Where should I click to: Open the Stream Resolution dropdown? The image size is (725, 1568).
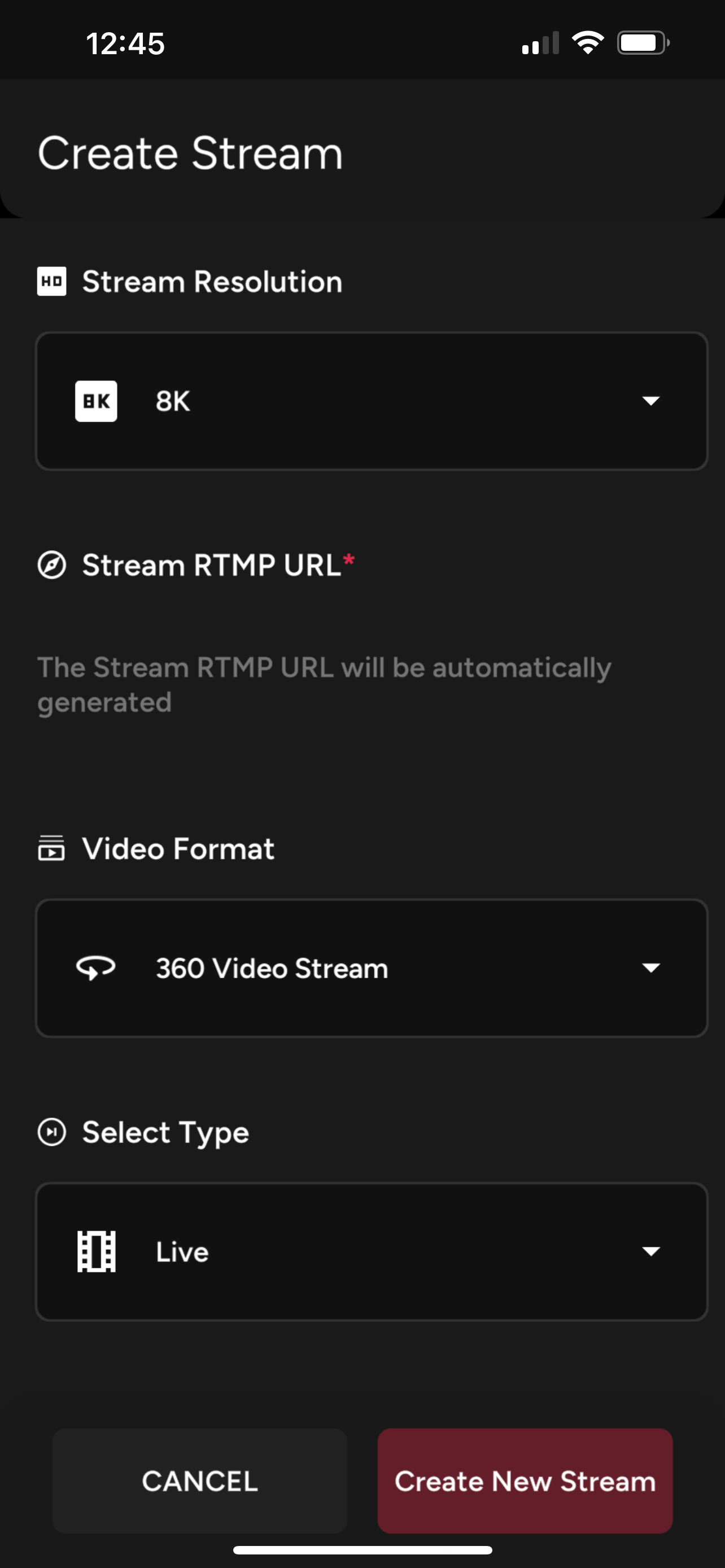pyautogui.click(x=650, y=400)
